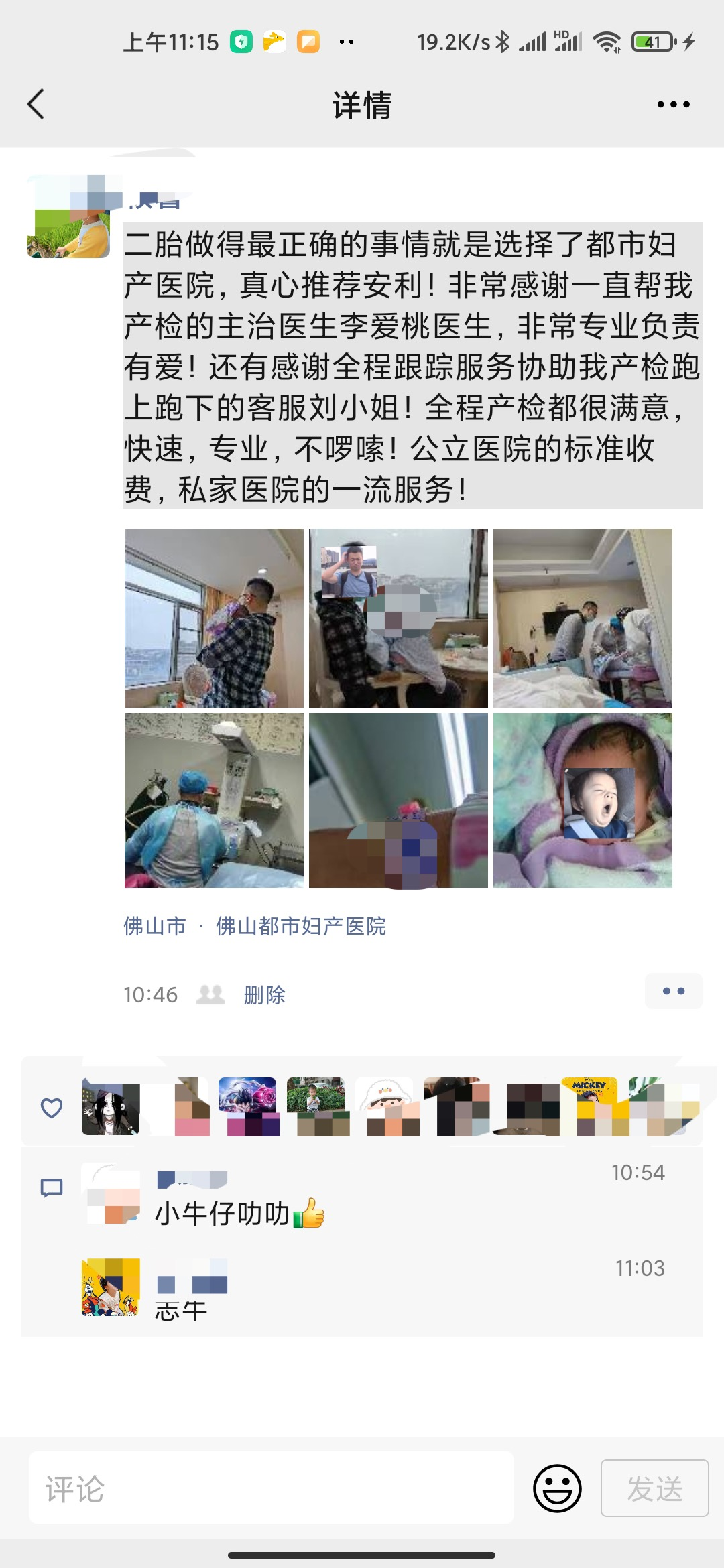Tap the 发送 send button
The width and height of the screenshot is (724, 1568).
[655, 1488]
